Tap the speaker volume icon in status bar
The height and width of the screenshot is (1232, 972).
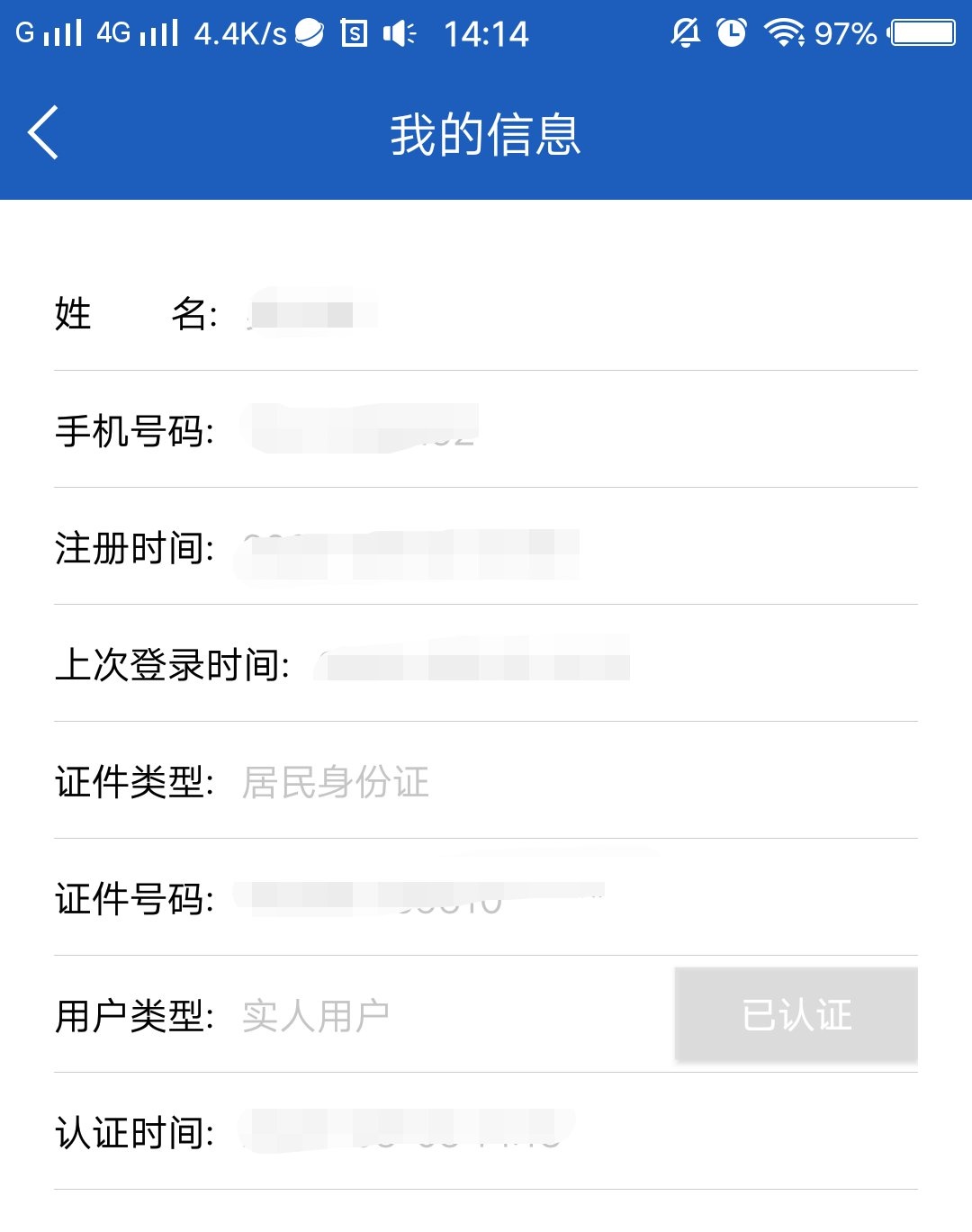400,32
